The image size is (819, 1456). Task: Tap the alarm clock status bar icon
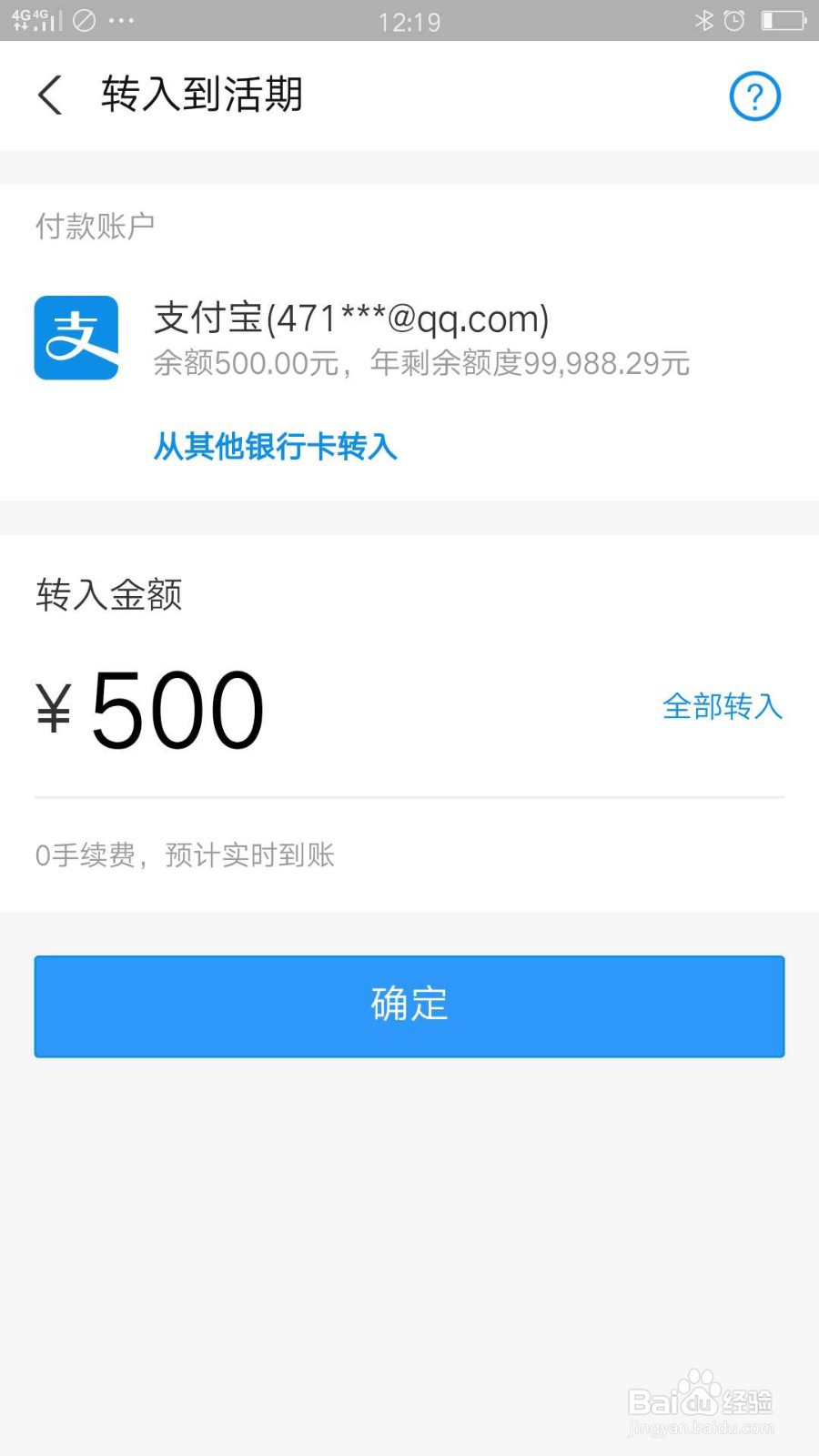[735, 20]
